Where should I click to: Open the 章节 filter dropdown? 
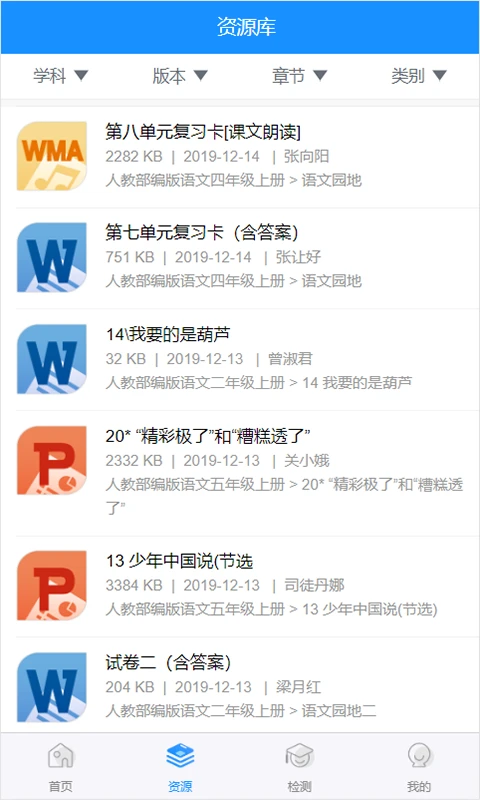tap(299, 76)
